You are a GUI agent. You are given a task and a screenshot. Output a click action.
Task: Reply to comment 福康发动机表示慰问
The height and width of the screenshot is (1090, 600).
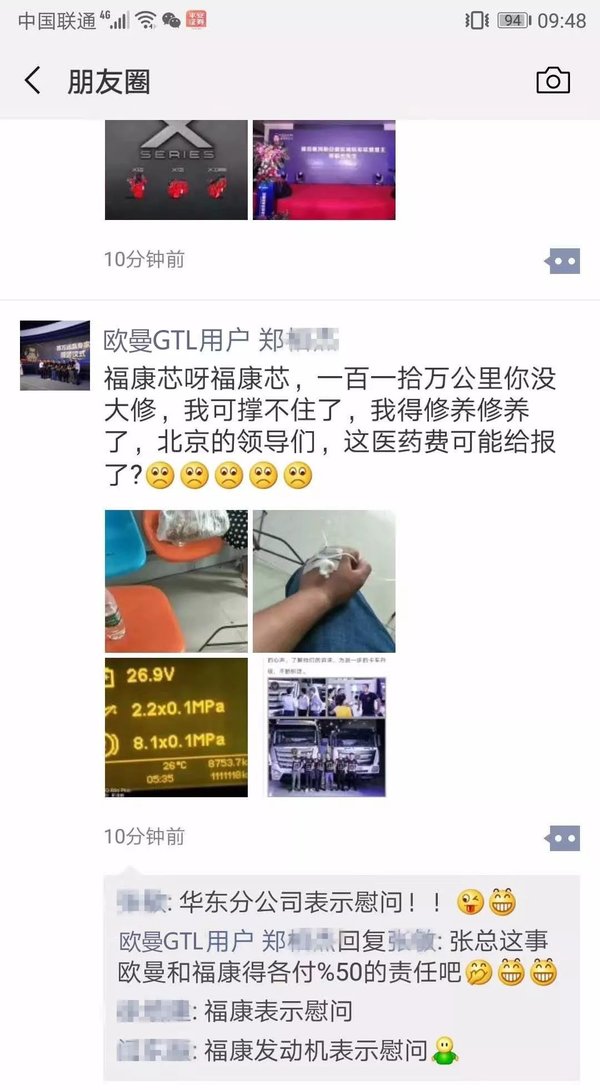pos(315,1051)
